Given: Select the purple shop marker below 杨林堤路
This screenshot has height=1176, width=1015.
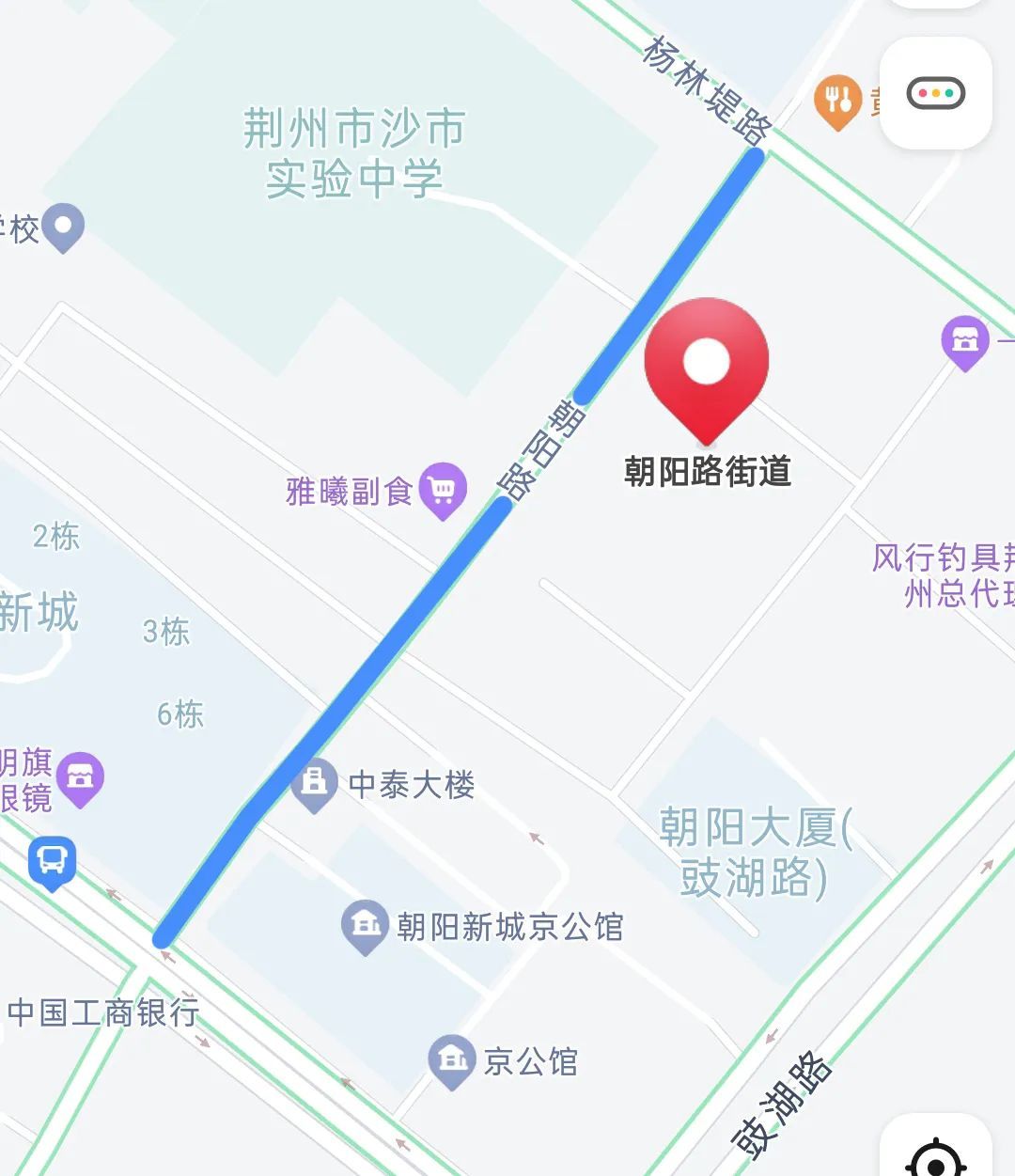Looking at the screenshot, I should (x=965, y=340).
